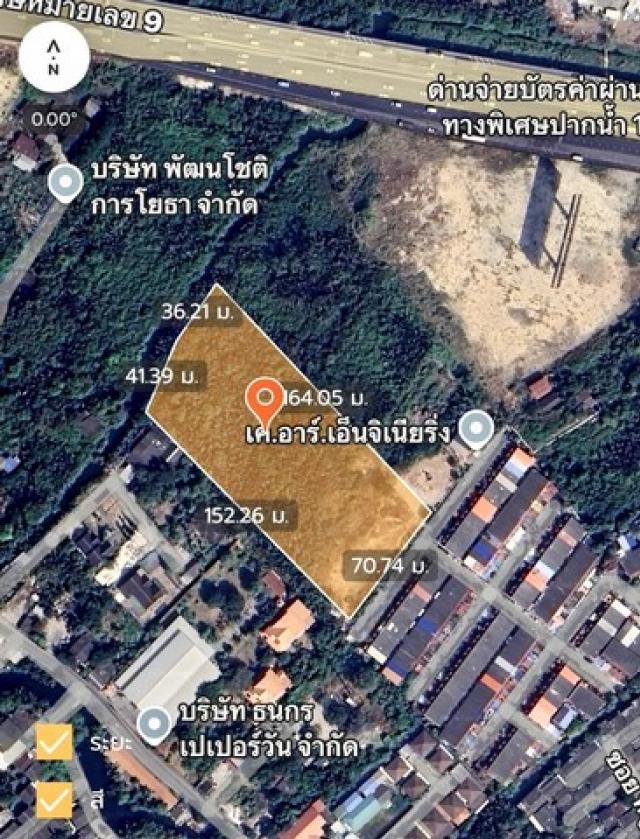640x839 pixels.
Task: Uncheck the สี color checkbox
Action: tap(53, 800)
